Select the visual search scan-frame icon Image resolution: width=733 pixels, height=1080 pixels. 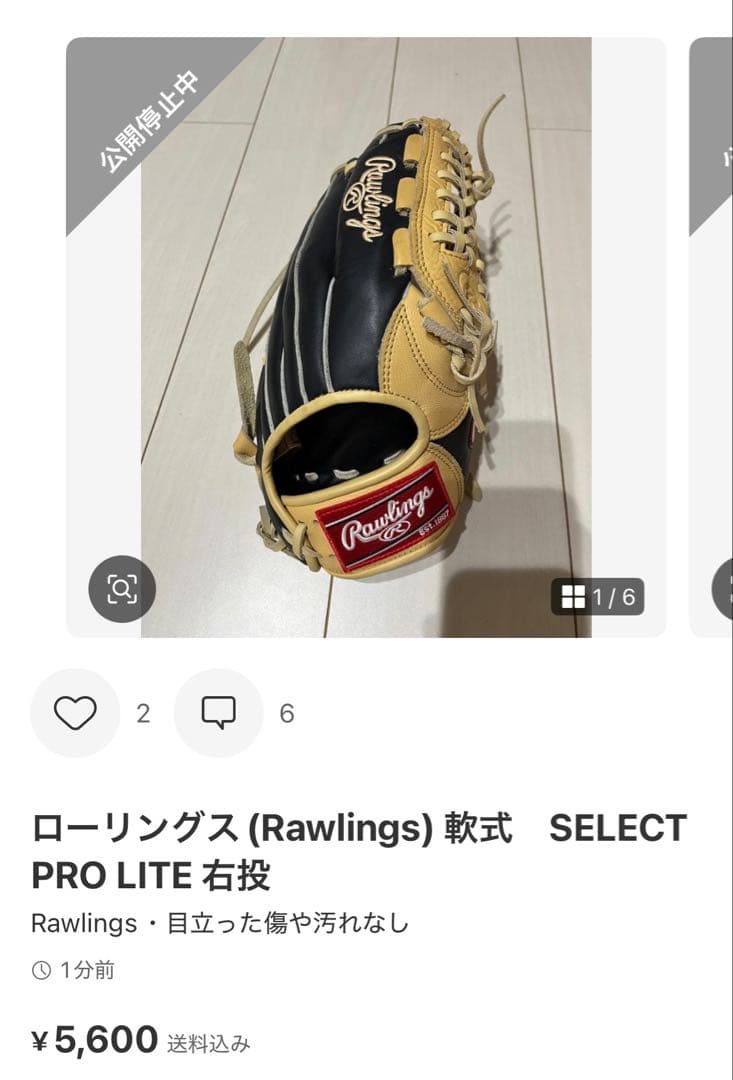(120, 590)
